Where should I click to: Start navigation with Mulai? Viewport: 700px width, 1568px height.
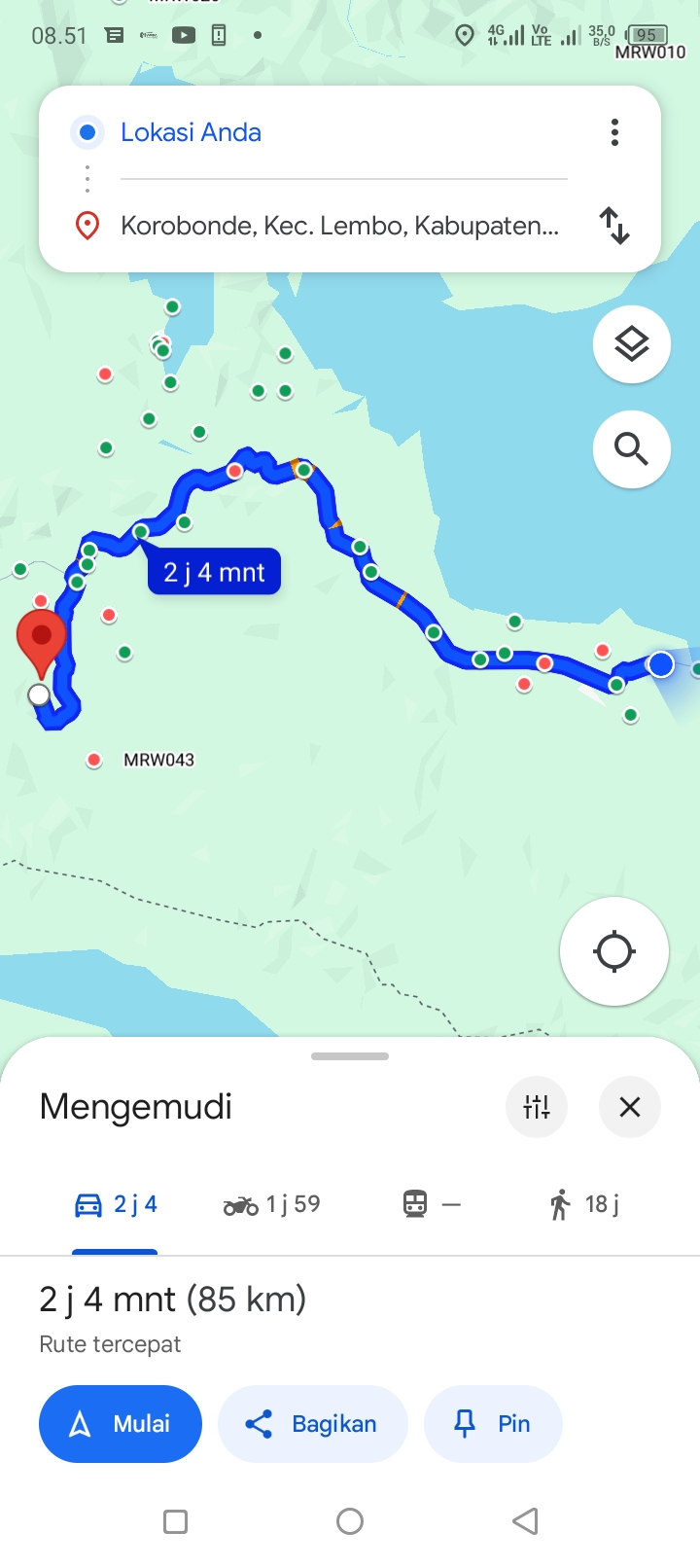coord(121,1424)
